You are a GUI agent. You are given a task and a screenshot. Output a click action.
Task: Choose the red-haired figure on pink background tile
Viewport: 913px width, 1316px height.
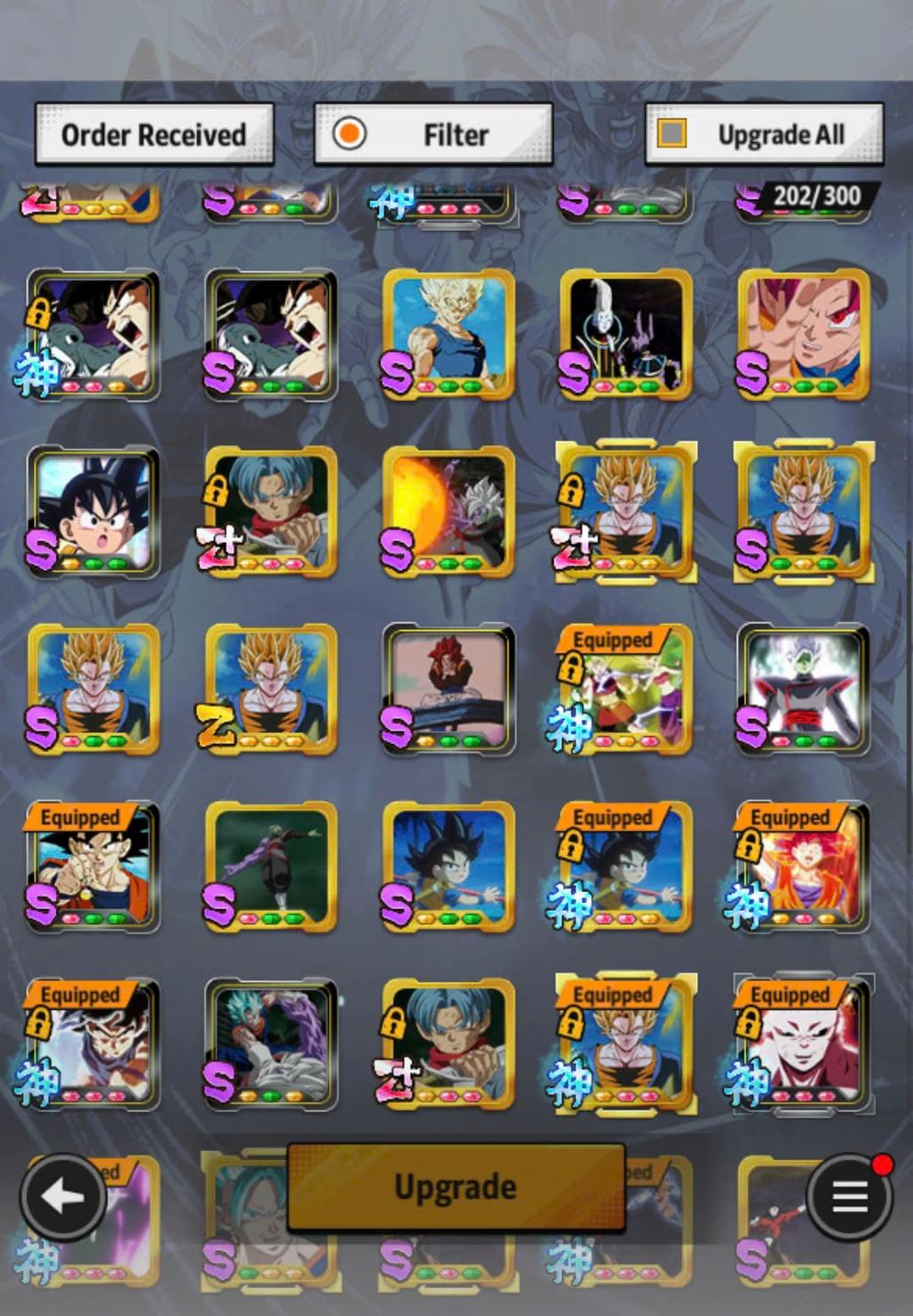coord(449,690)
